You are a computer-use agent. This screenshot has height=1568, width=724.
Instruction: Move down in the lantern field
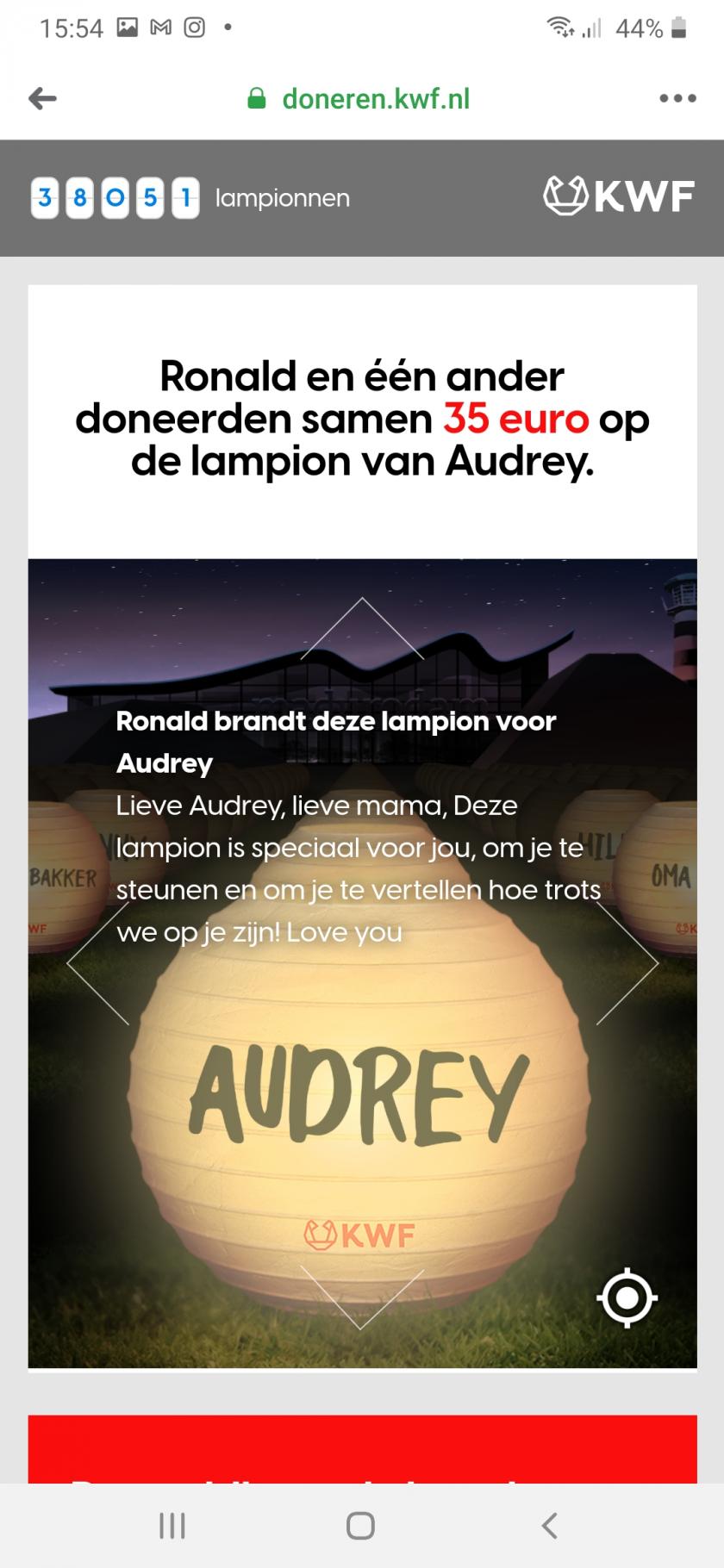362,1296
